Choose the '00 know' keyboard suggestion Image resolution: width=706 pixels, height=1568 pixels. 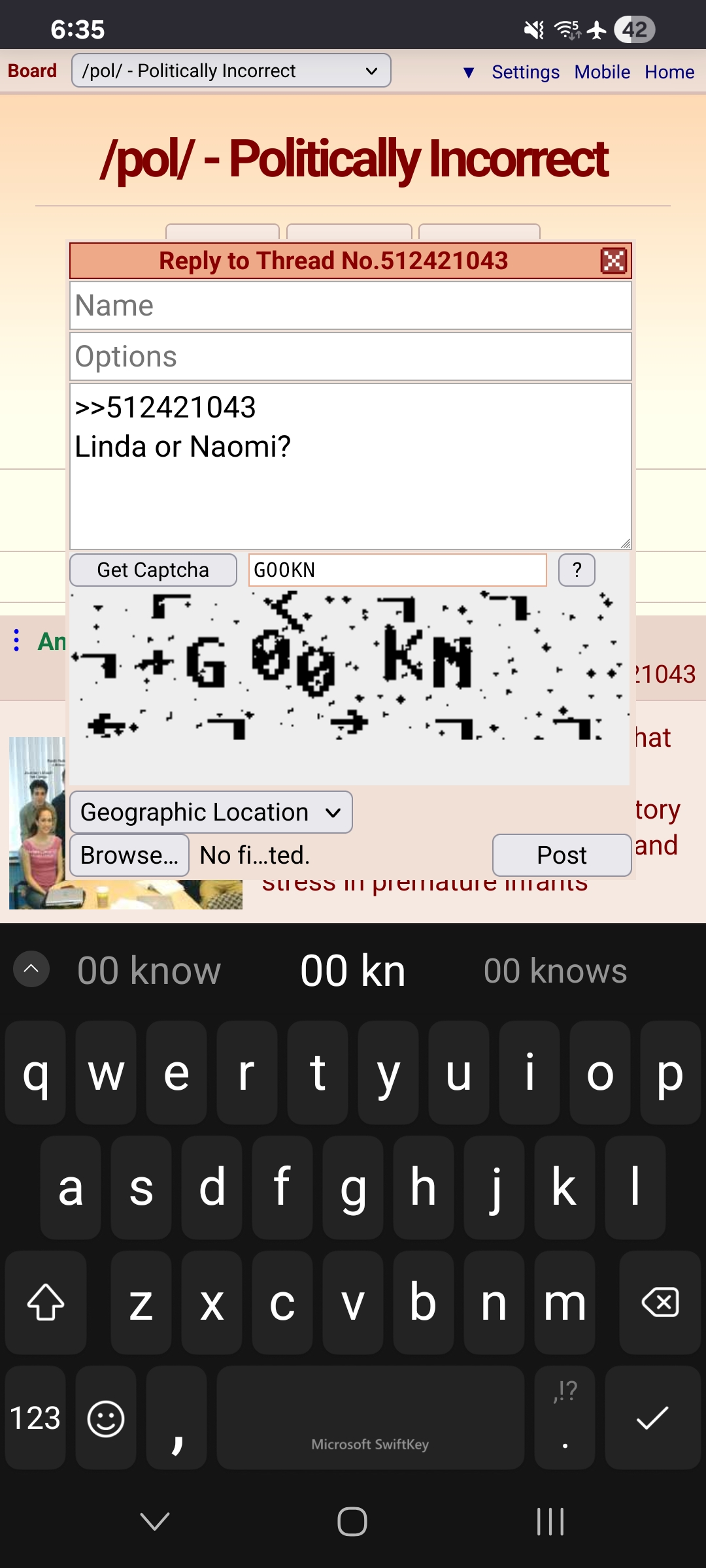(149, 971)
